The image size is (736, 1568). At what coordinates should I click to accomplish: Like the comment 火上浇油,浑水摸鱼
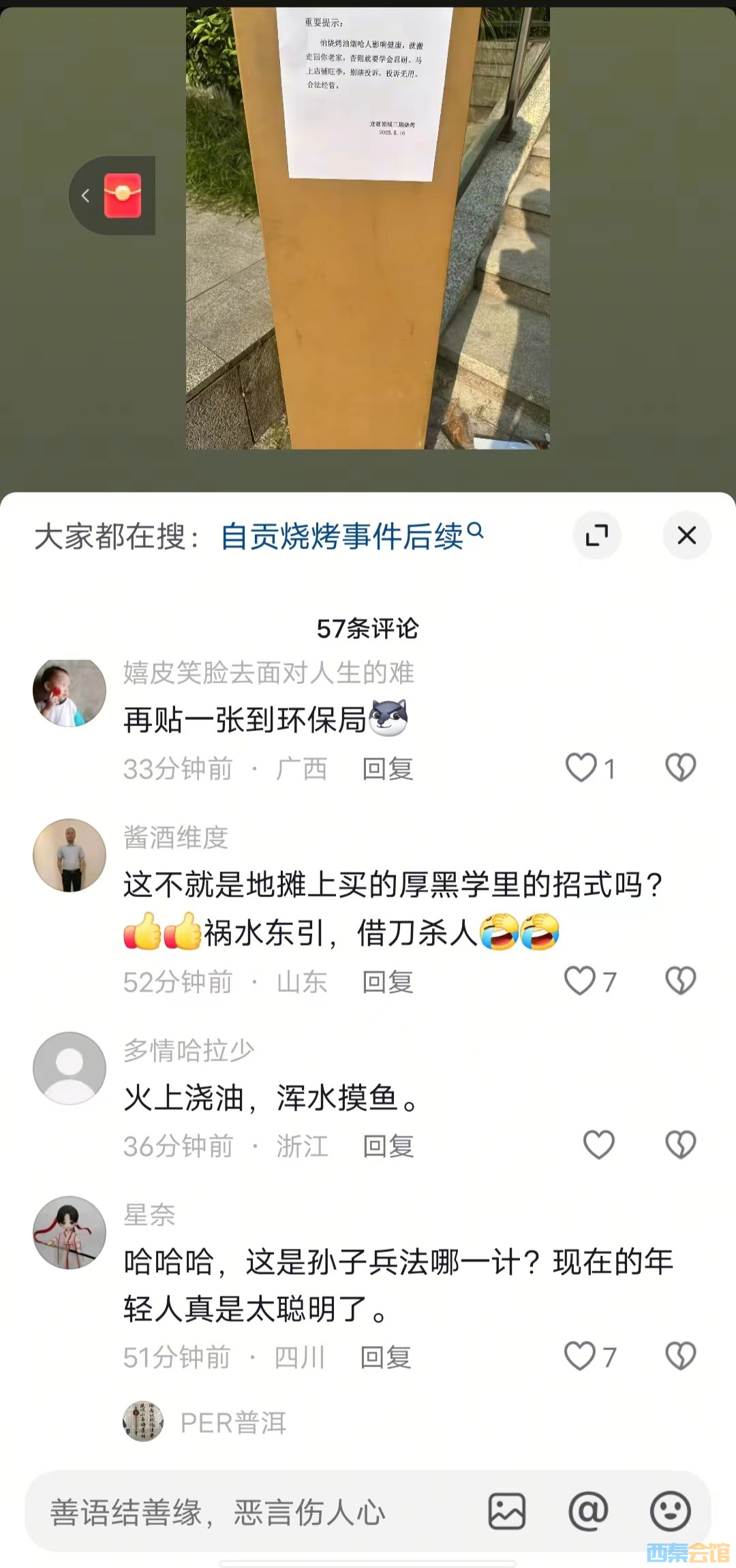coord(599,1144)
